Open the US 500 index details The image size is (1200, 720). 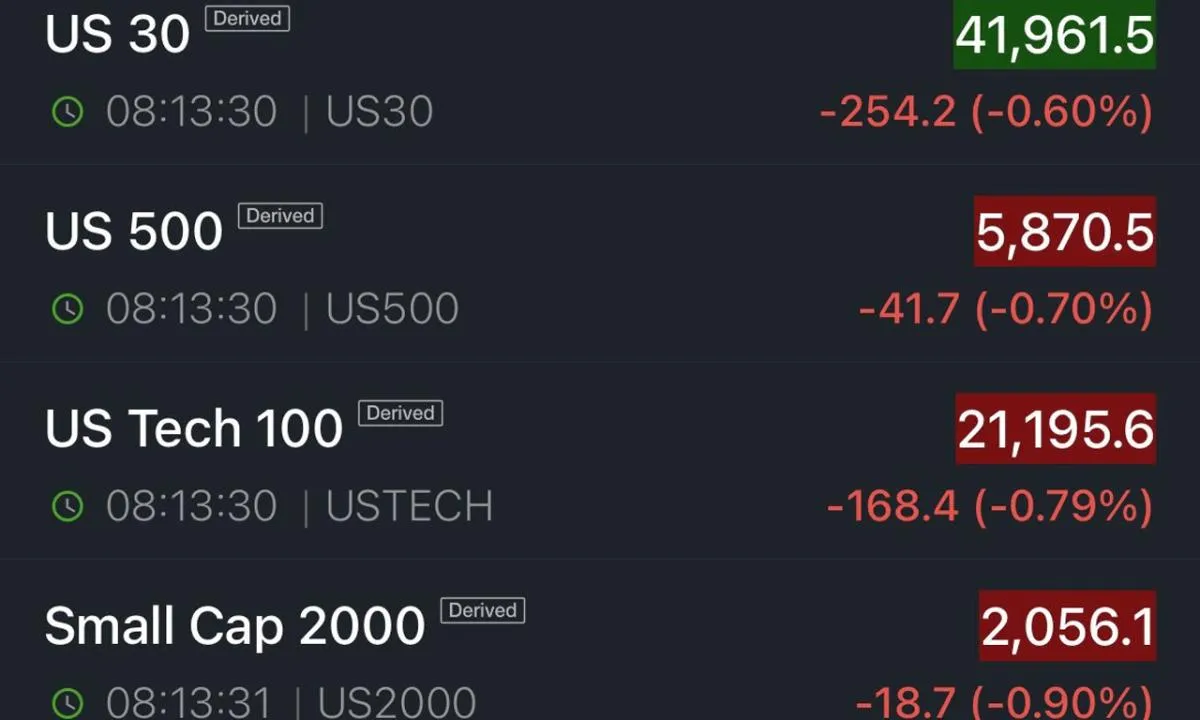click(x=134, y=232)
